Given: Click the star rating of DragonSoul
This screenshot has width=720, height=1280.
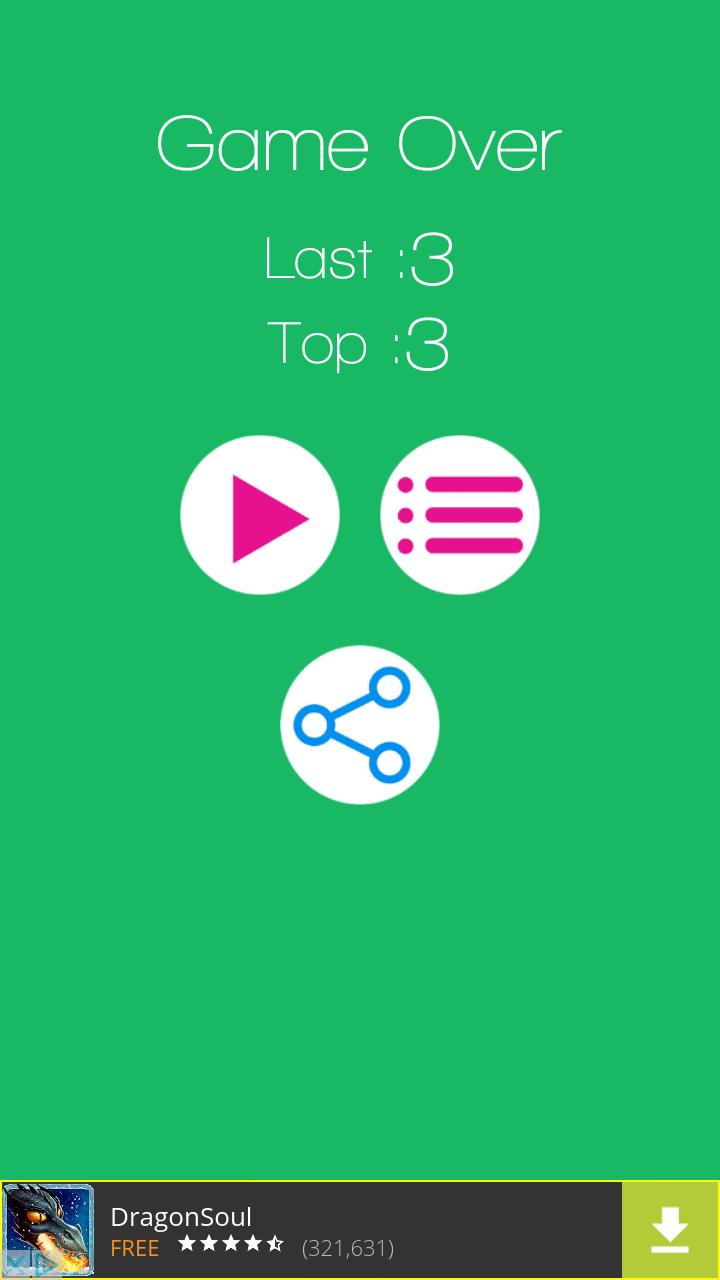Looking at the screenshot, I should pos(230,1247).
